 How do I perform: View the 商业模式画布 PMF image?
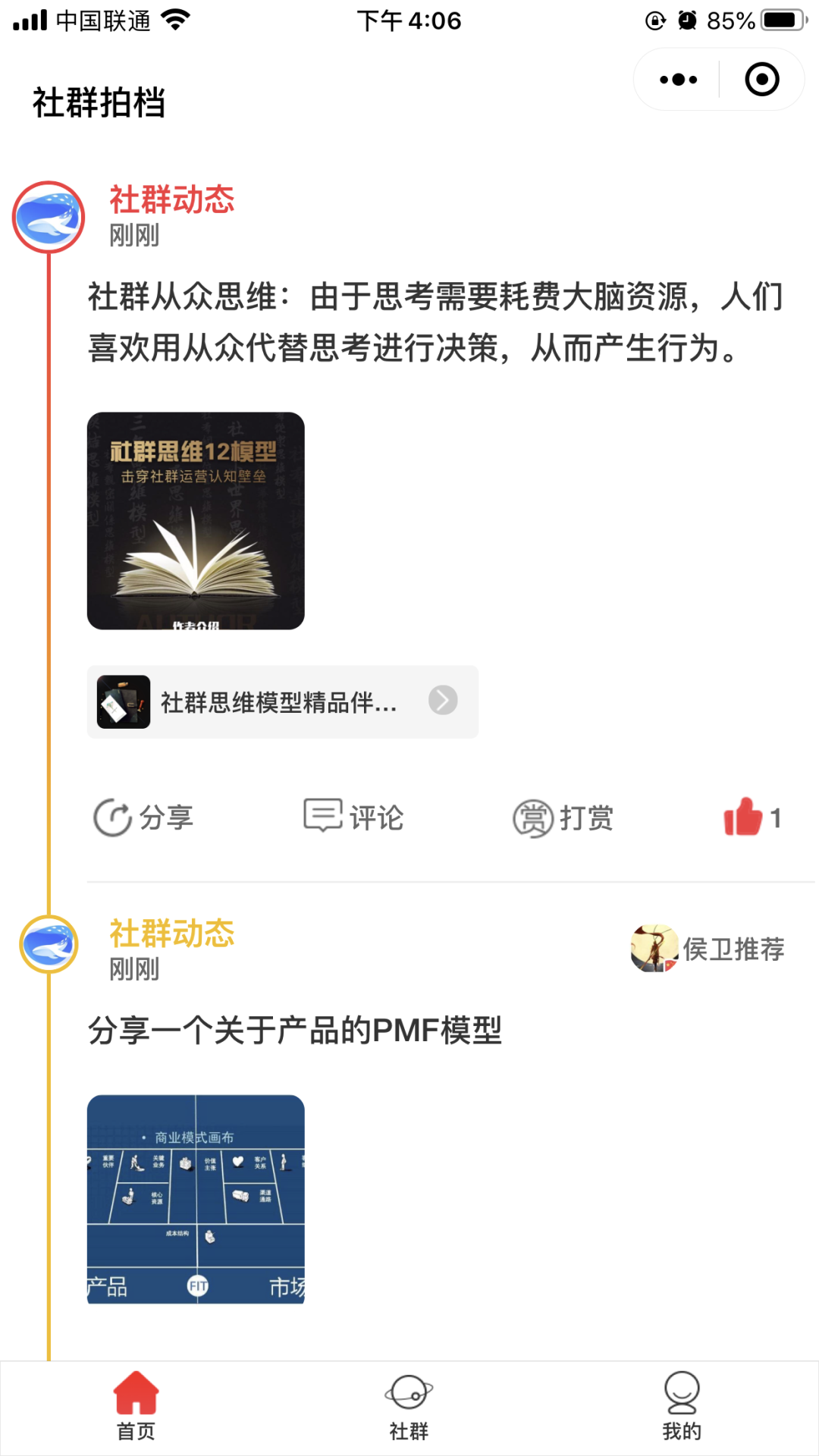196,1199
